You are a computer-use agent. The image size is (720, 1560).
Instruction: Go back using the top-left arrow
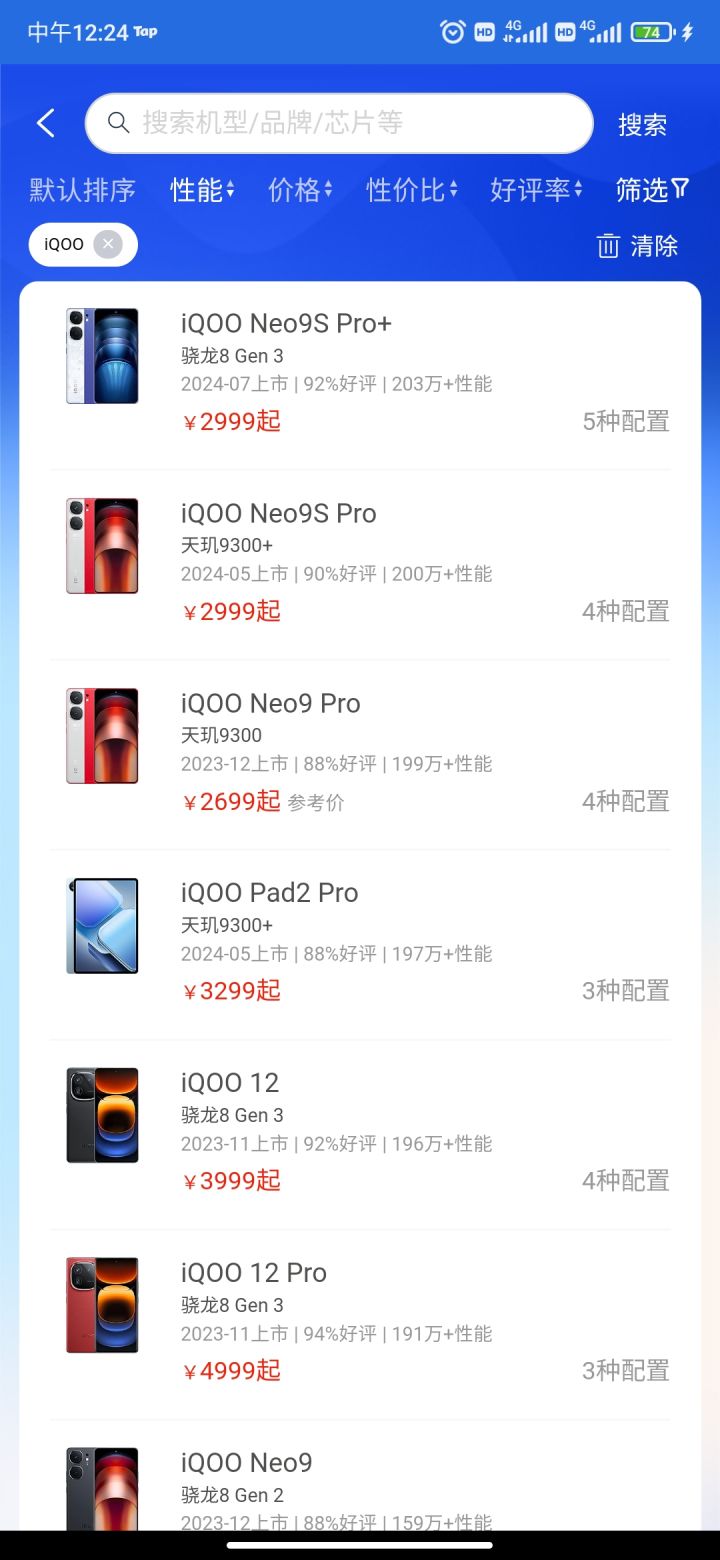pyautogui.click(x=46, y=124)
